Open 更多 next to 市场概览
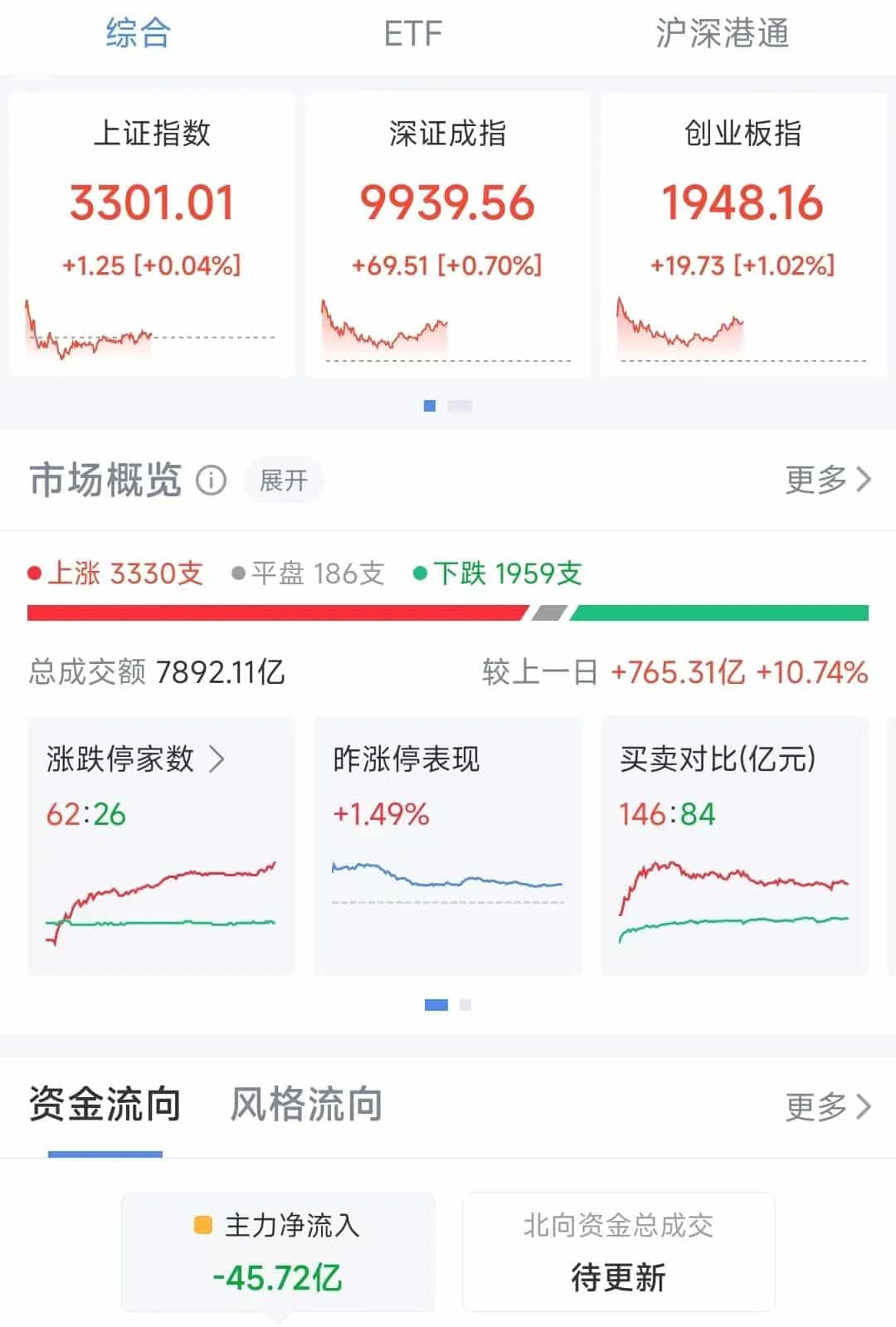896x1327 pixels. [828, 480]
